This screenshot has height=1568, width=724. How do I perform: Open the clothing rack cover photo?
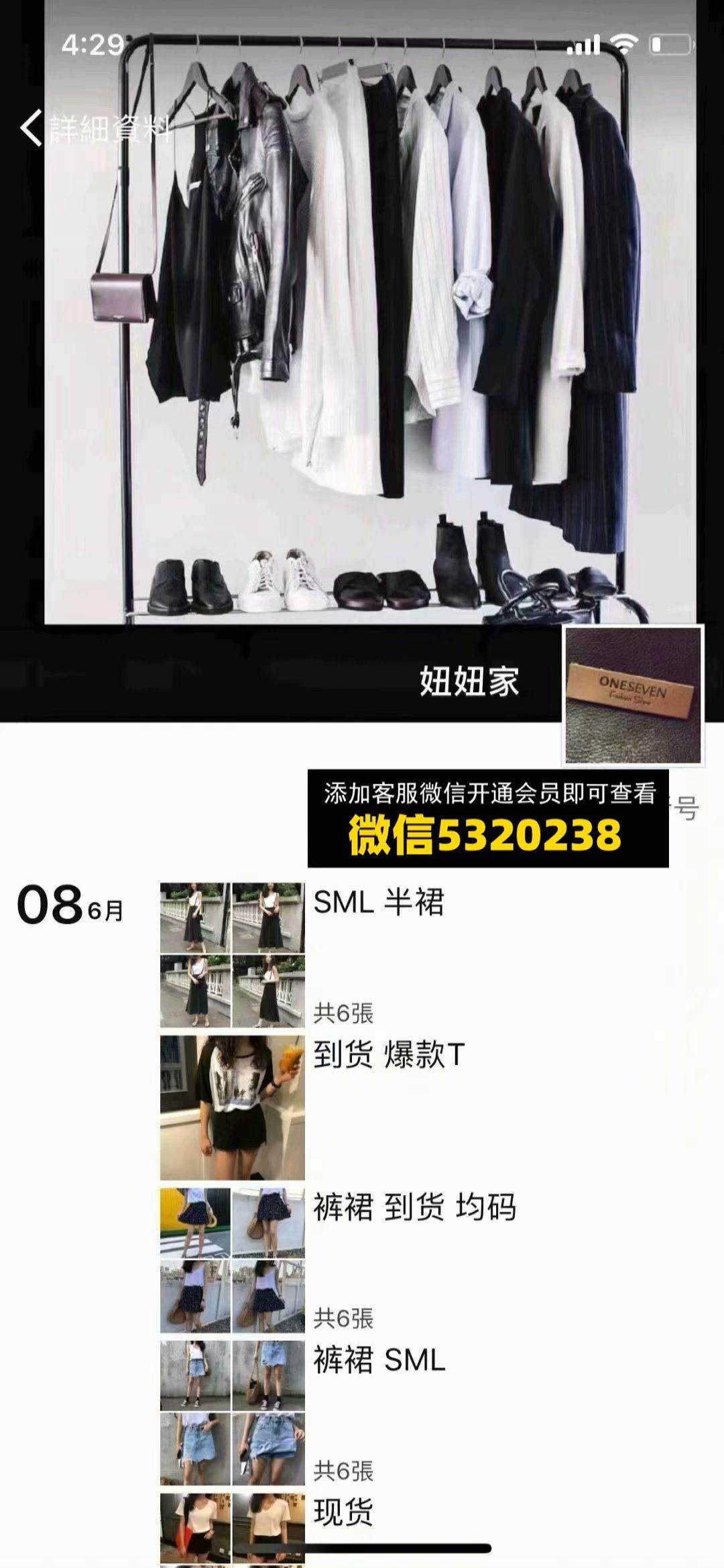pos(370,312)
